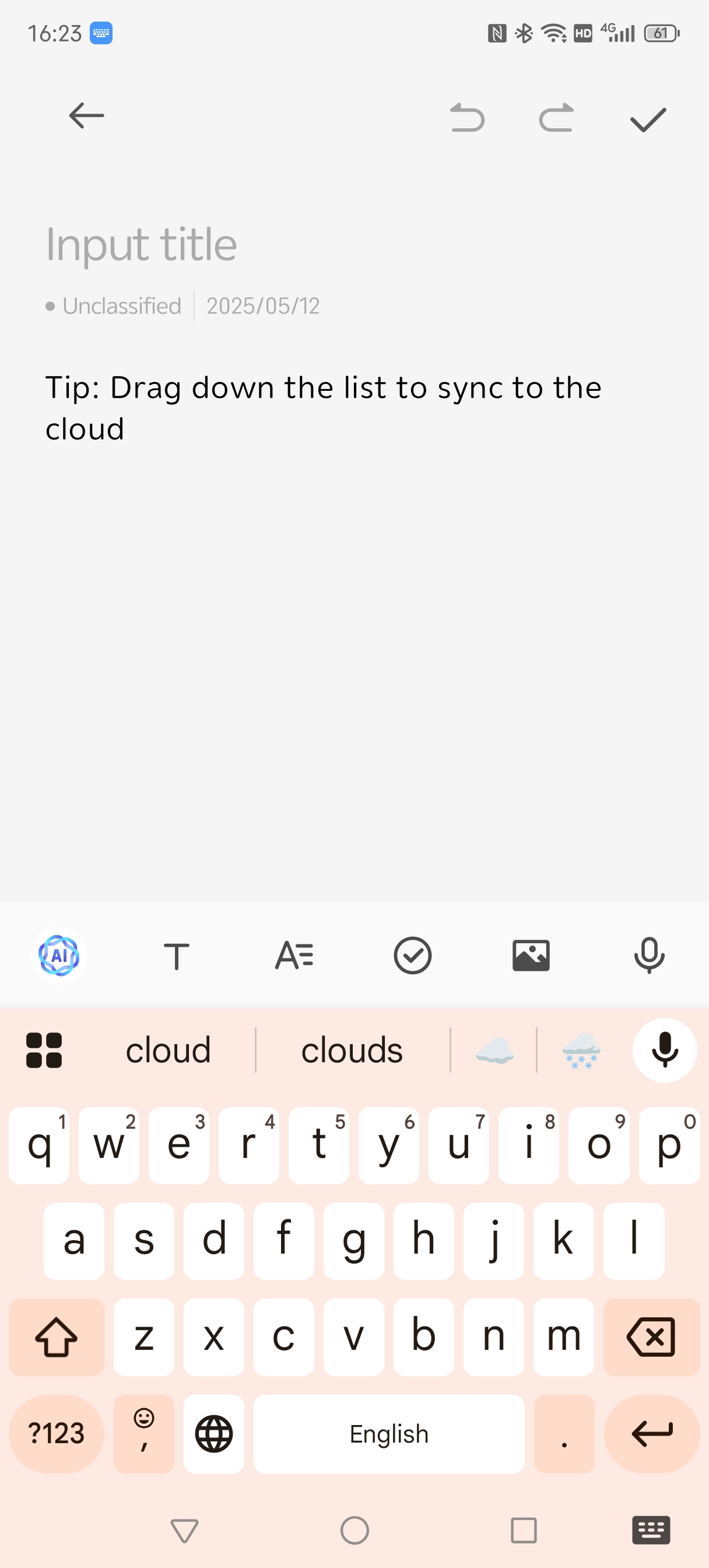The height and width of the screenshot is (1568, 709).
Task: Open text formatting and alignment options
Action: (x=294, y=955)
